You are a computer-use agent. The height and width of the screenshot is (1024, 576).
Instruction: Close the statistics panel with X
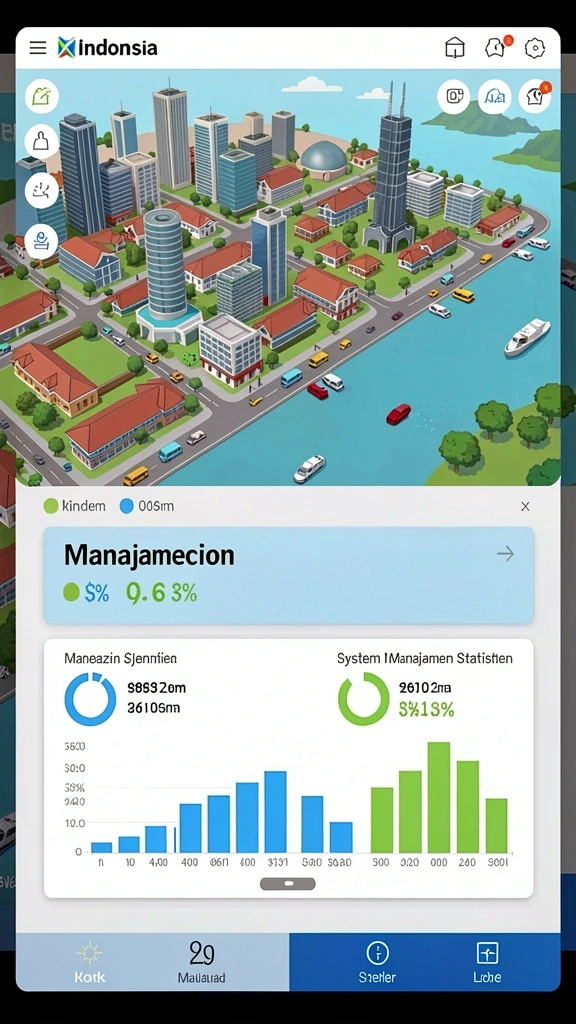pyautogui.click(x=525, y=506)
